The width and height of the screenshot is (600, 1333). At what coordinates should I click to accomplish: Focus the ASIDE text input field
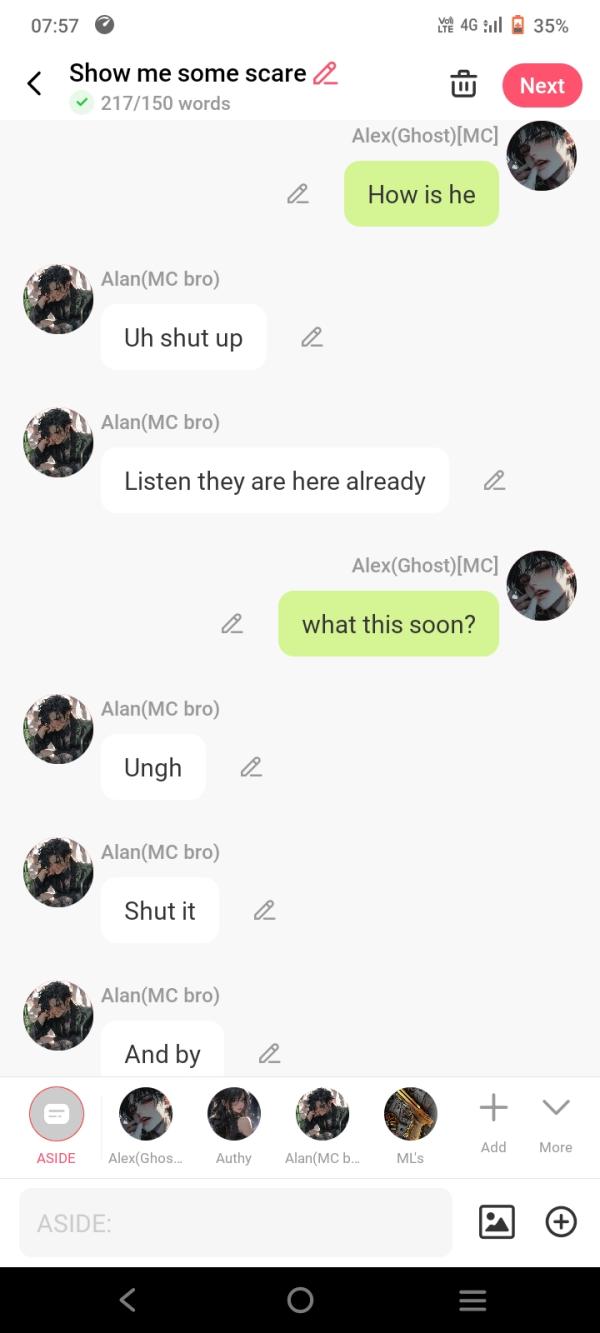(235, 1222)
